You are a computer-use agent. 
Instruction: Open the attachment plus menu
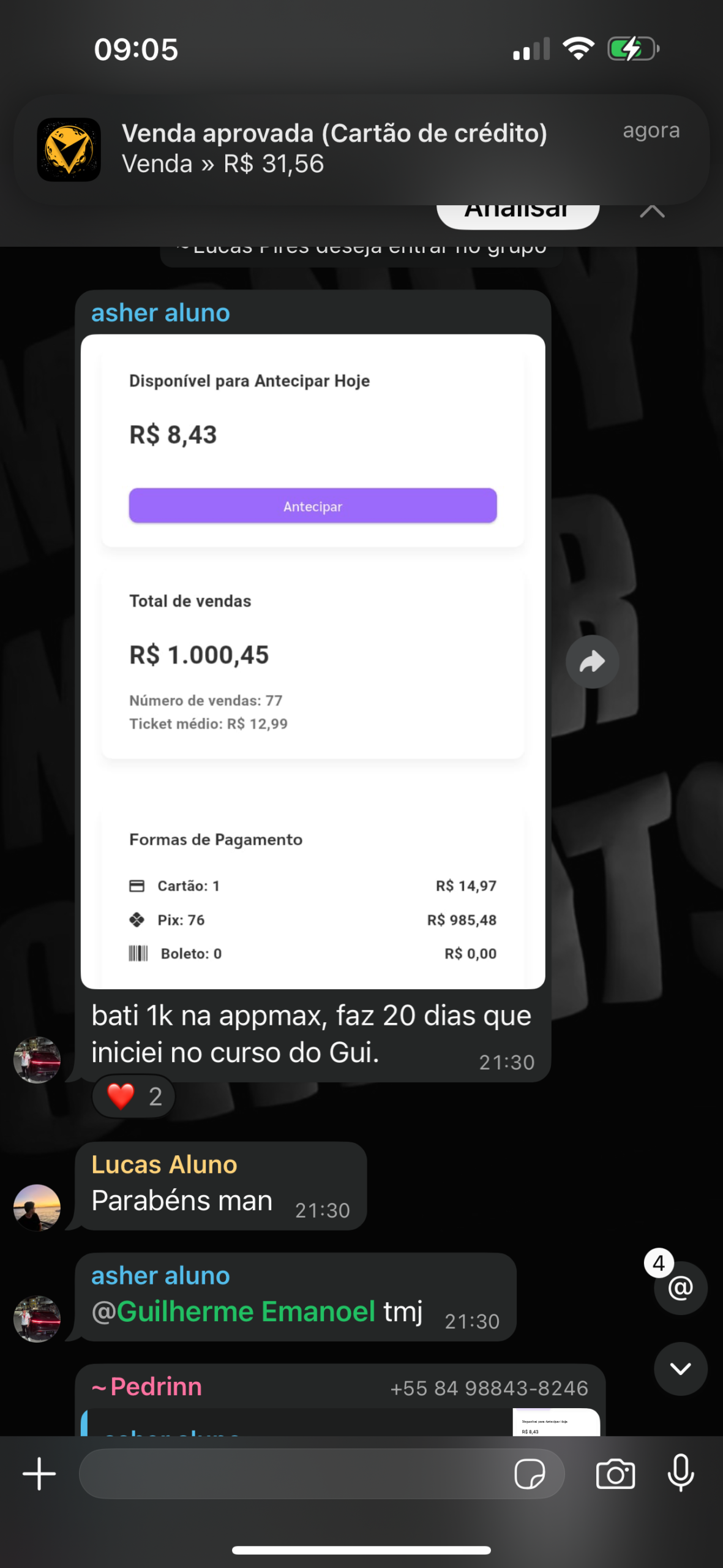pos(39,1474)
